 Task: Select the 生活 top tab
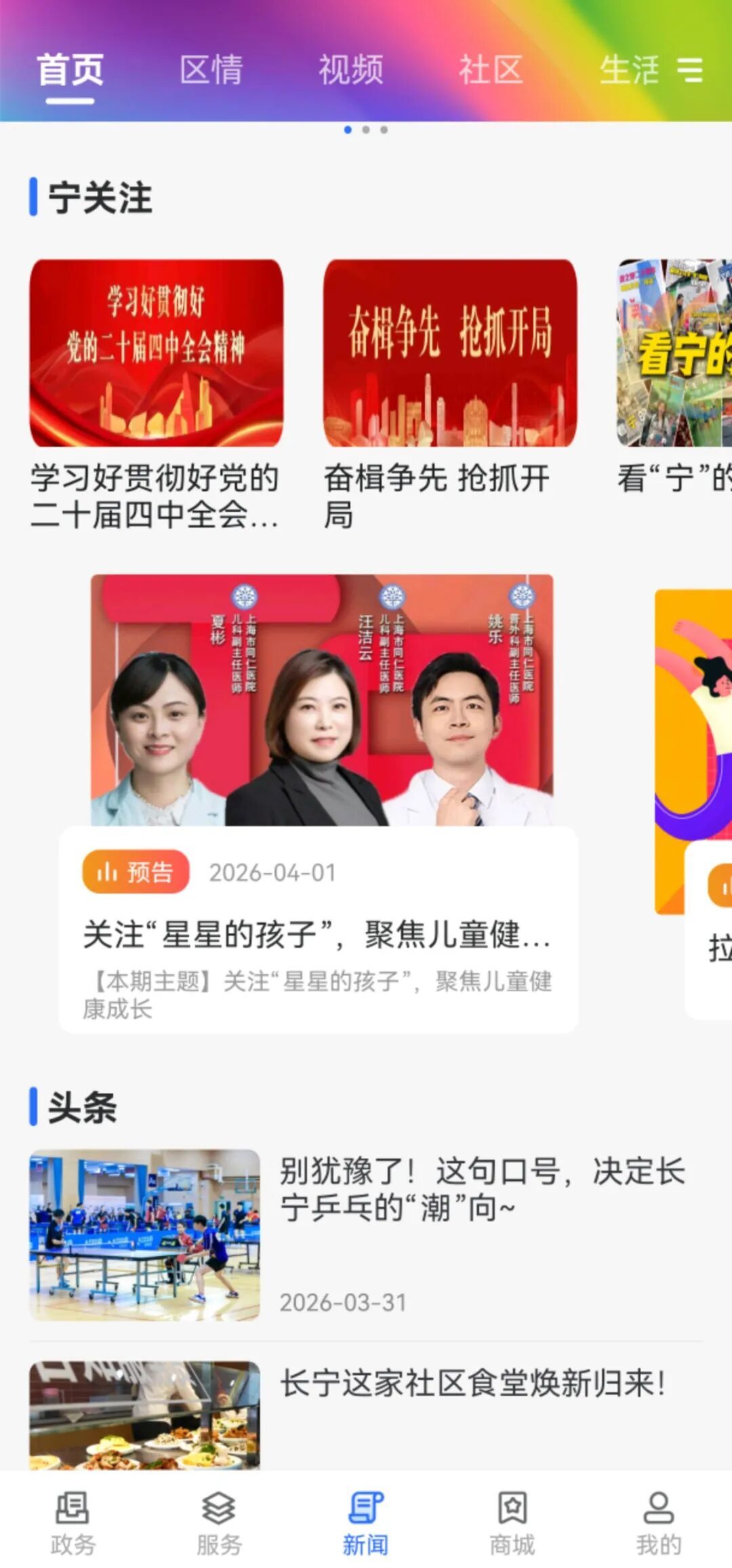pos(628,70)
